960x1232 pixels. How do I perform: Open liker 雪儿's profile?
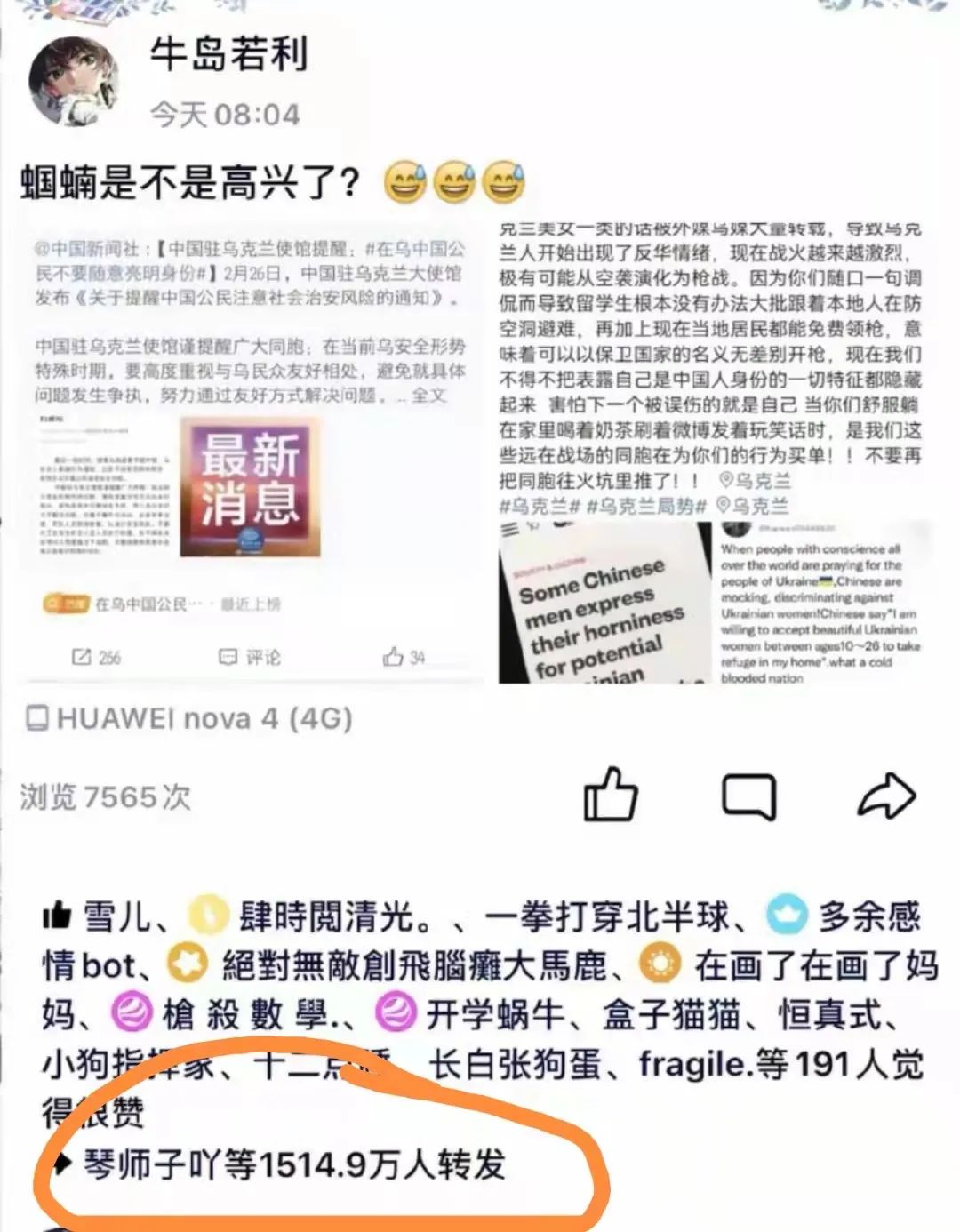(116, 916)
